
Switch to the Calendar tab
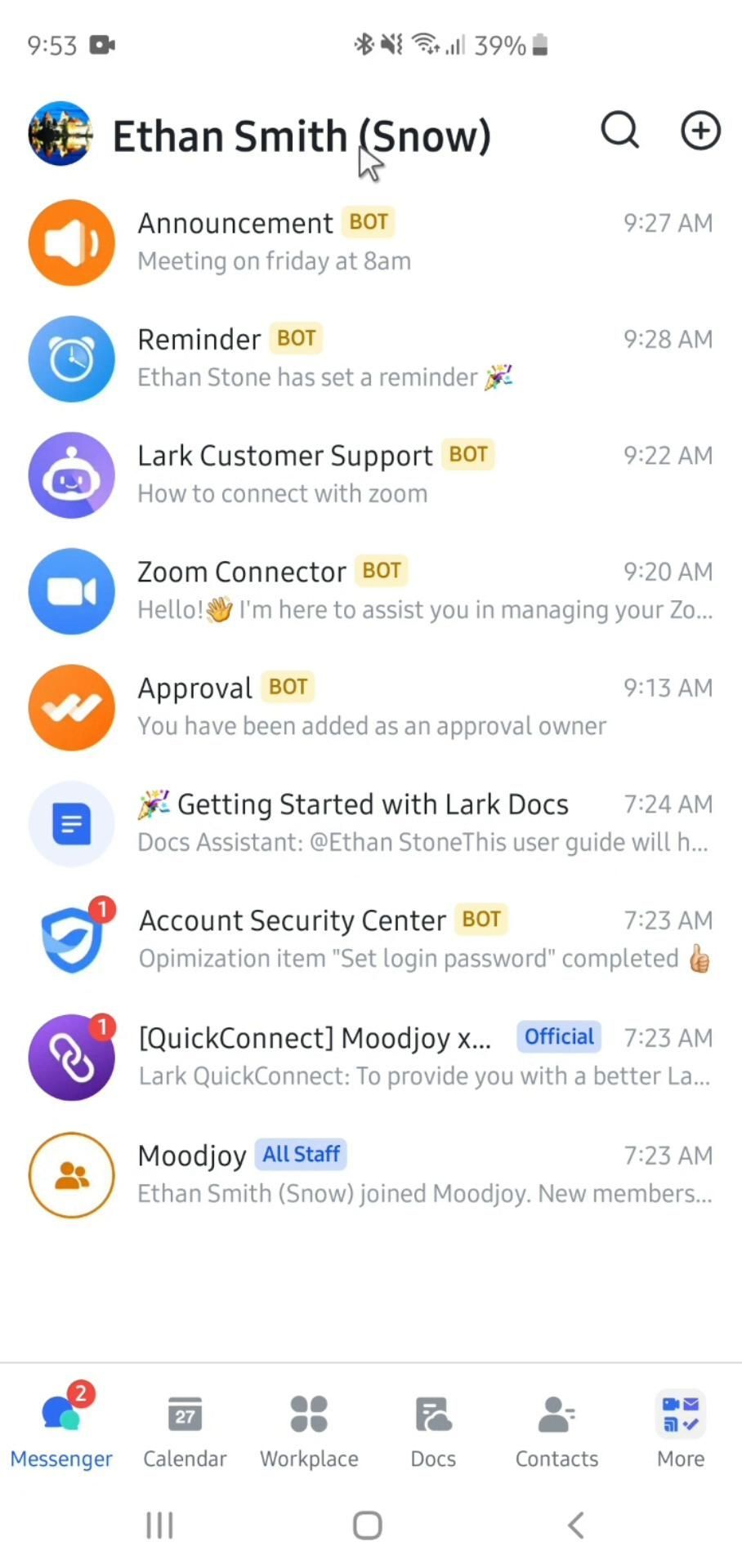185,1430
